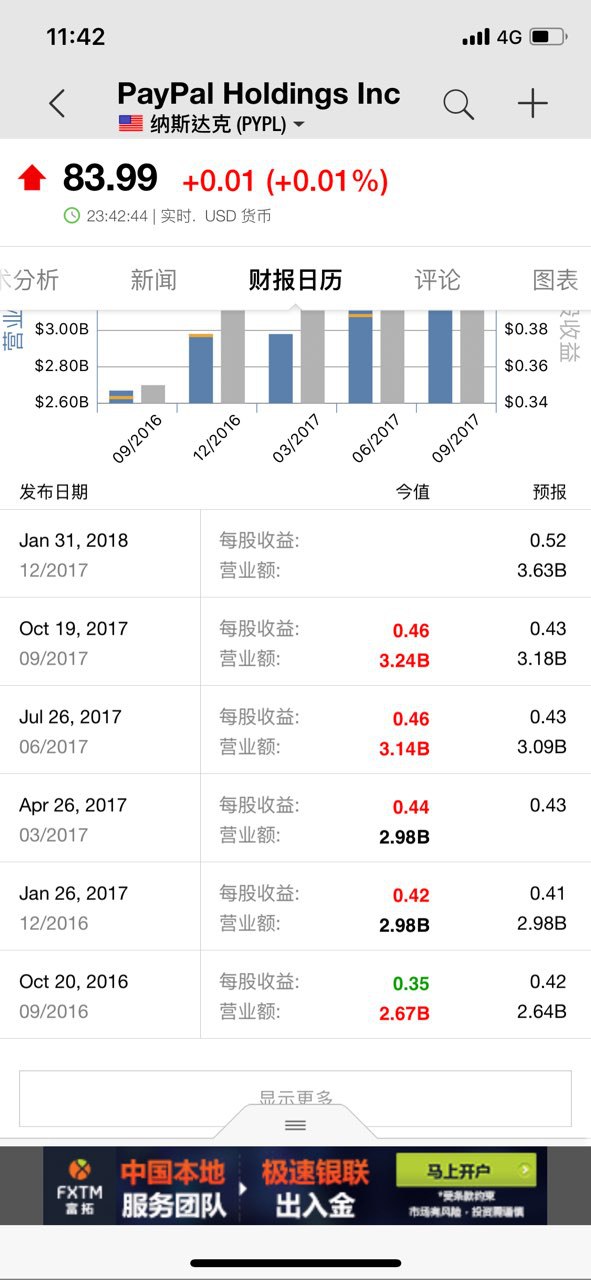The width and height of the screenshot is (591, 1280).
Task: Tap the 马上开户 button in the ad
Action: click(466, 1169)
